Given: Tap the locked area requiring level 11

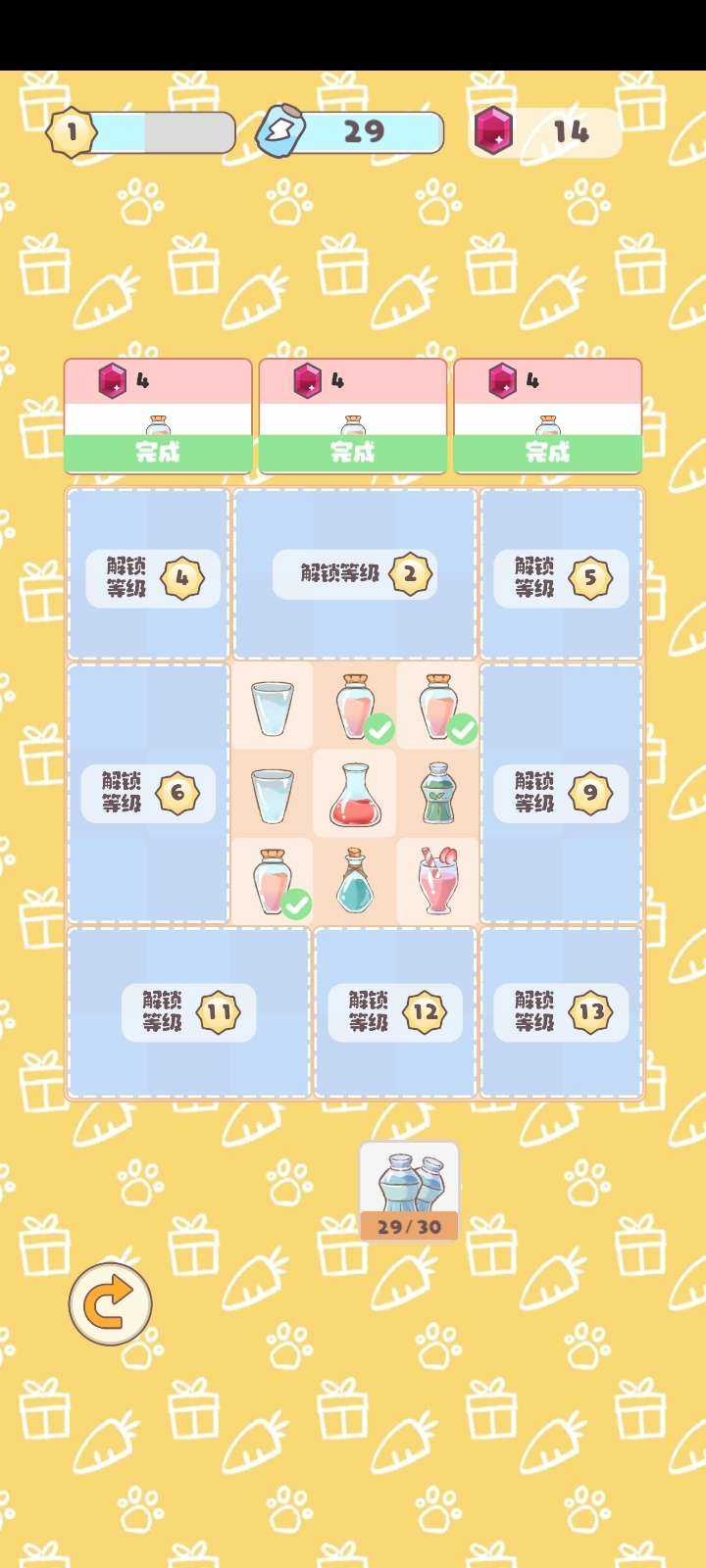Looking at the screenshot, I should pyautogui.click(x=188, y=1011).
